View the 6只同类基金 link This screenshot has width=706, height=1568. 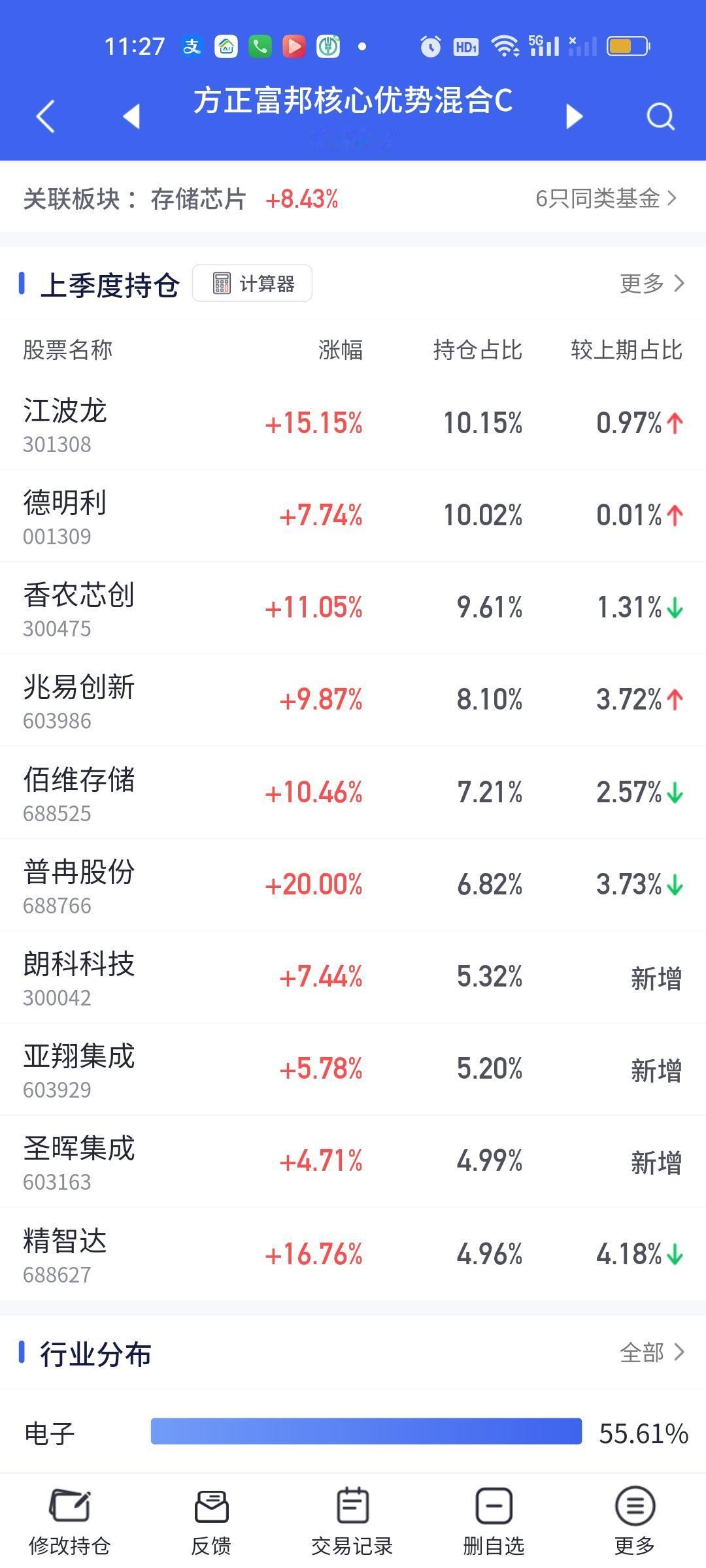pos(606,198)
